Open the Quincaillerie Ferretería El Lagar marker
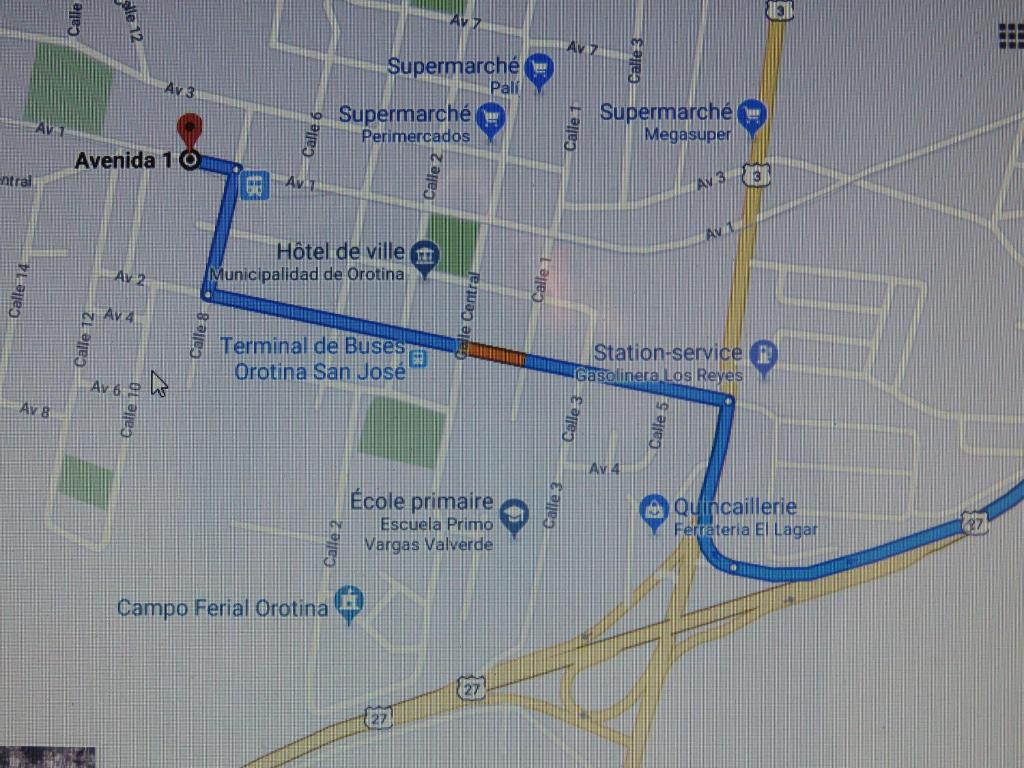1024x768 pixels. (x=653, y=512)
